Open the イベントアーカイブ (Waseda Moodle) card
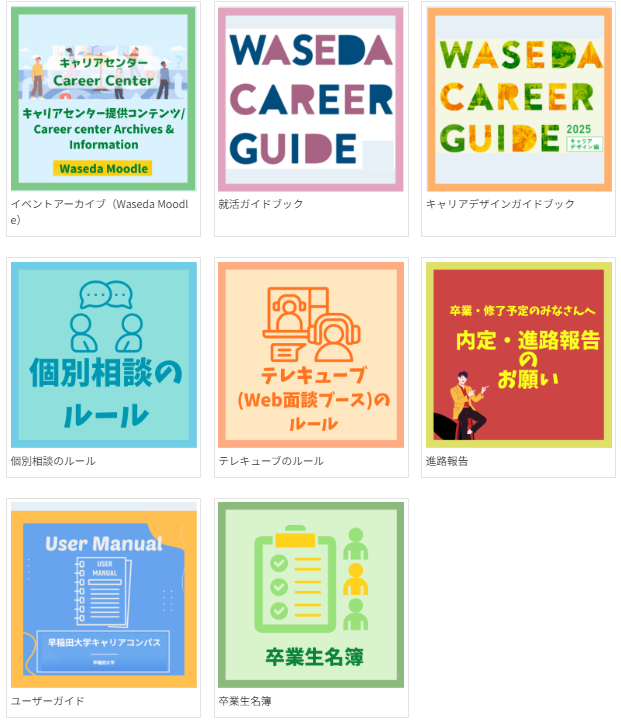 tap(103, 99)
